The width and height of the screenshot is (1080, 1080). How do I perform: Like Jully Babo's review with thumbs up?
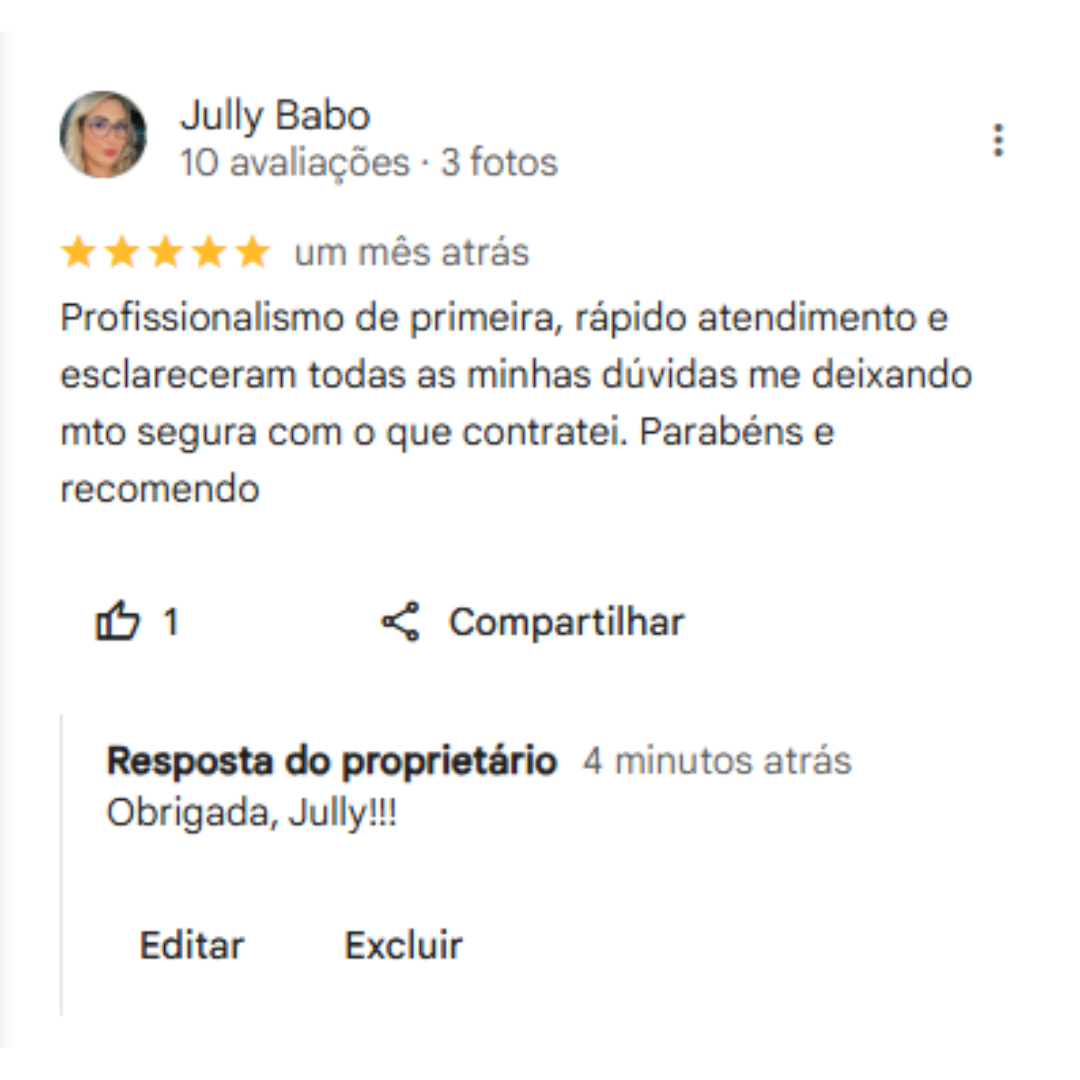(118, 622)
